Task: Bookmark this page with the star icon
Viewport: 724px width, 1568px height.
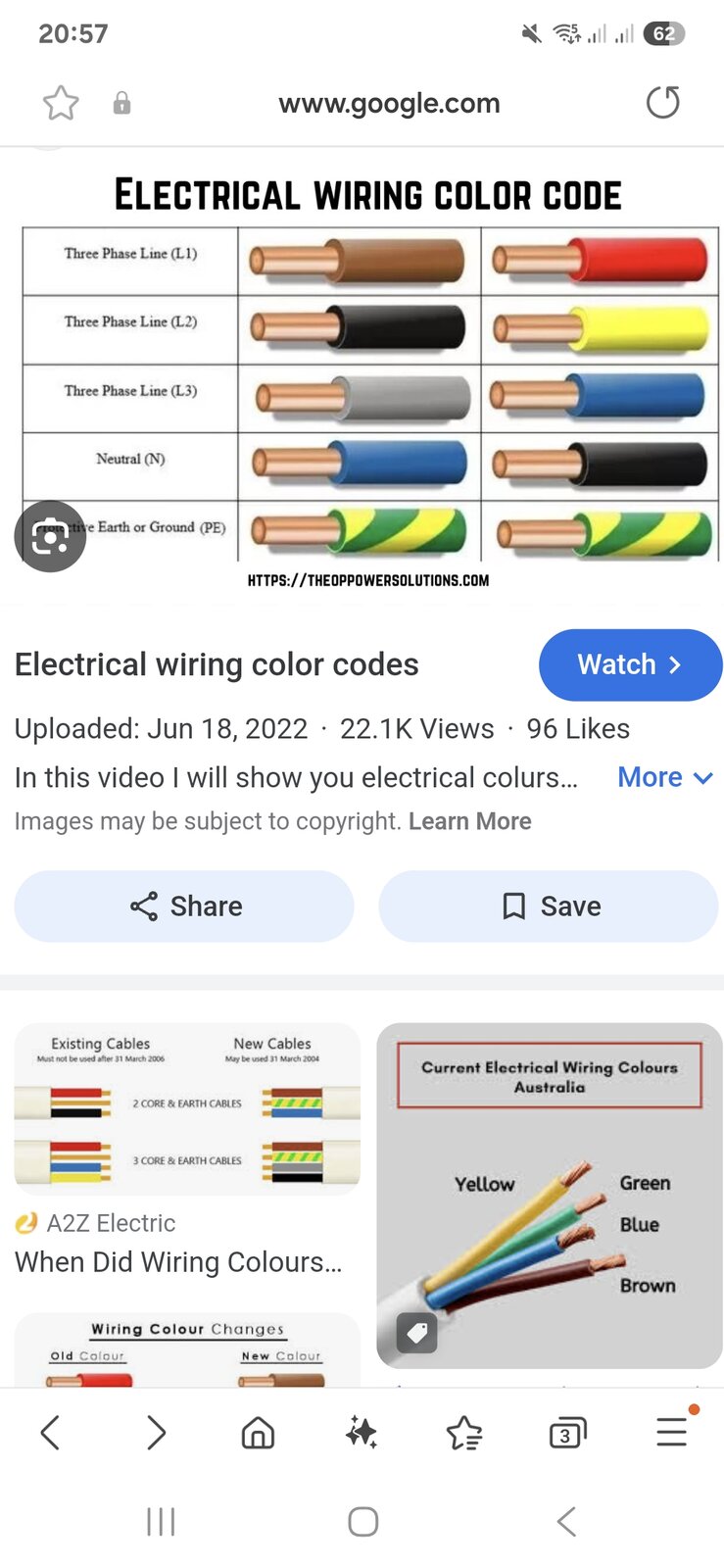Action: pos(61,103)
